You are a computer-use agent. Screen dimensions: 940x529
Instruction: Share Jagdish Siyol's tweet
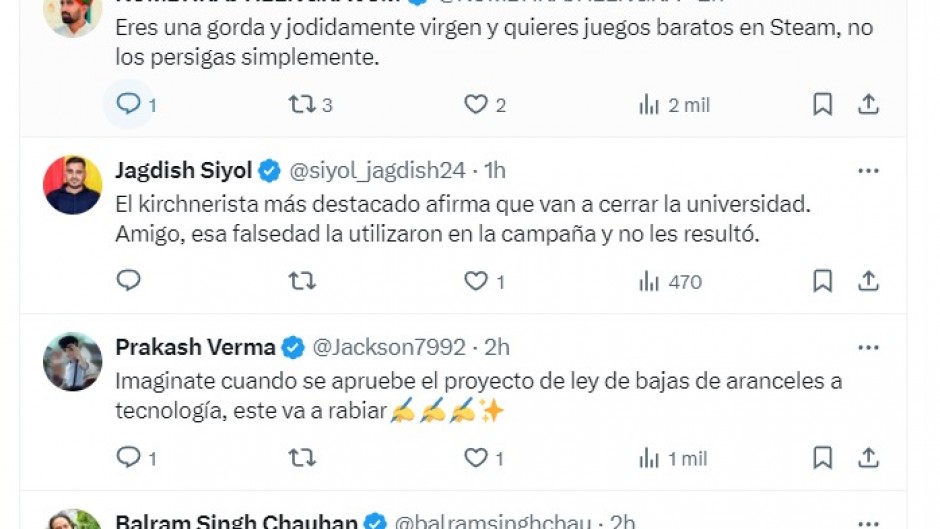[869, 281]
